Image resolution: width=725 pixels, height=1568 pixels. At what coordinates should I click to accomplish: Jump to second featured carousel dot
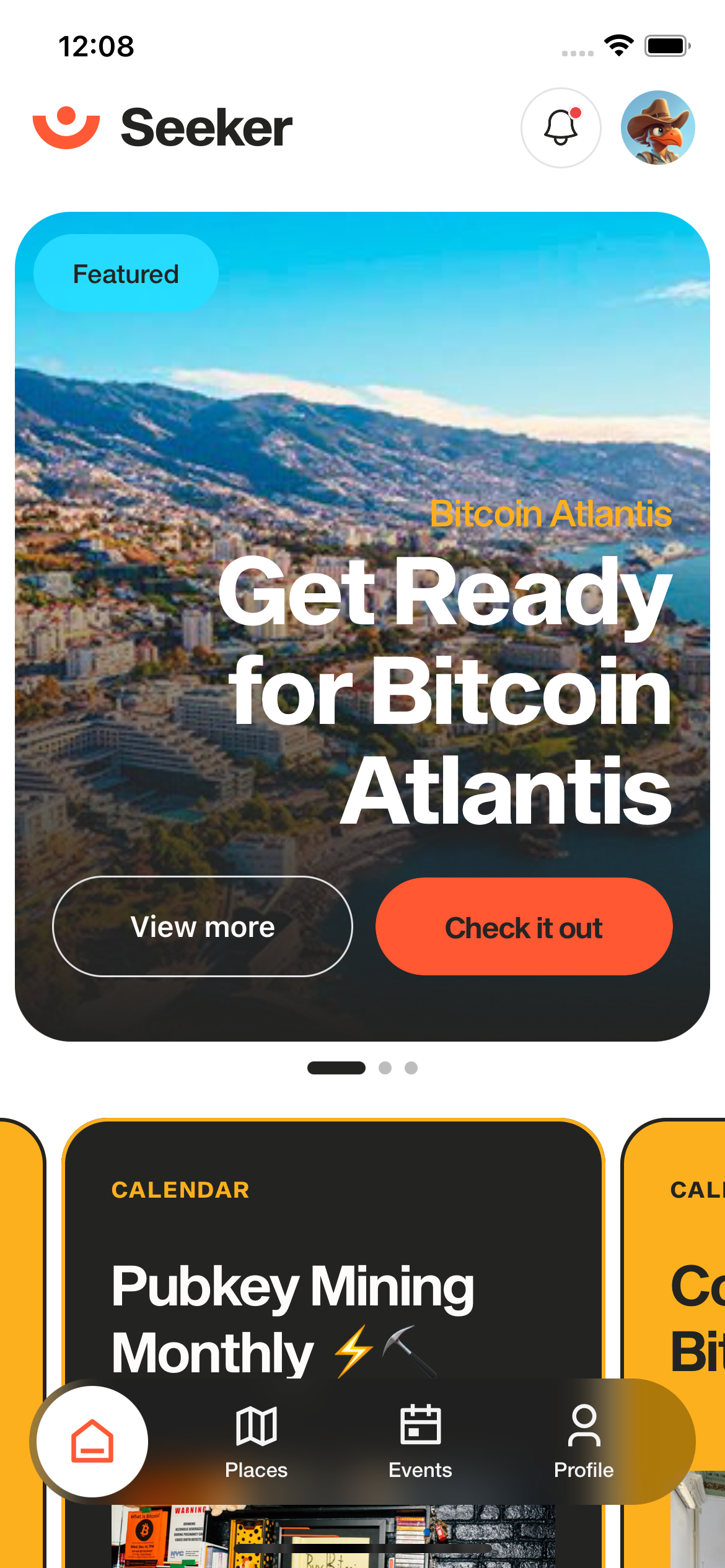pos(385,1068)
